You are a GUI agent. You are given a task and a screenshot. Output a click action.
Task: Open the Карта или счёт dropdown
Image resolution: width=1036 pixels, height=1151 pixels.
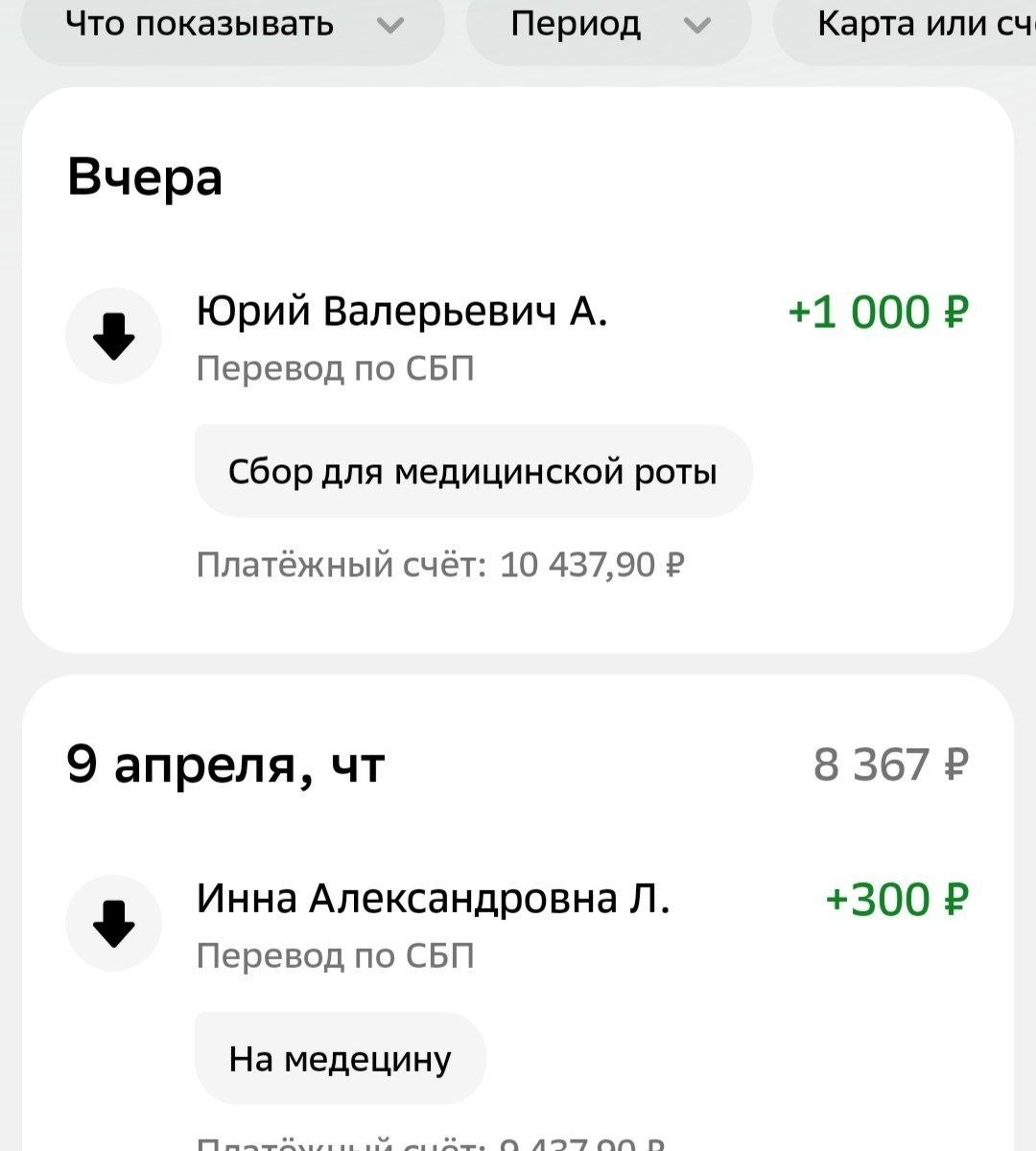921,26
